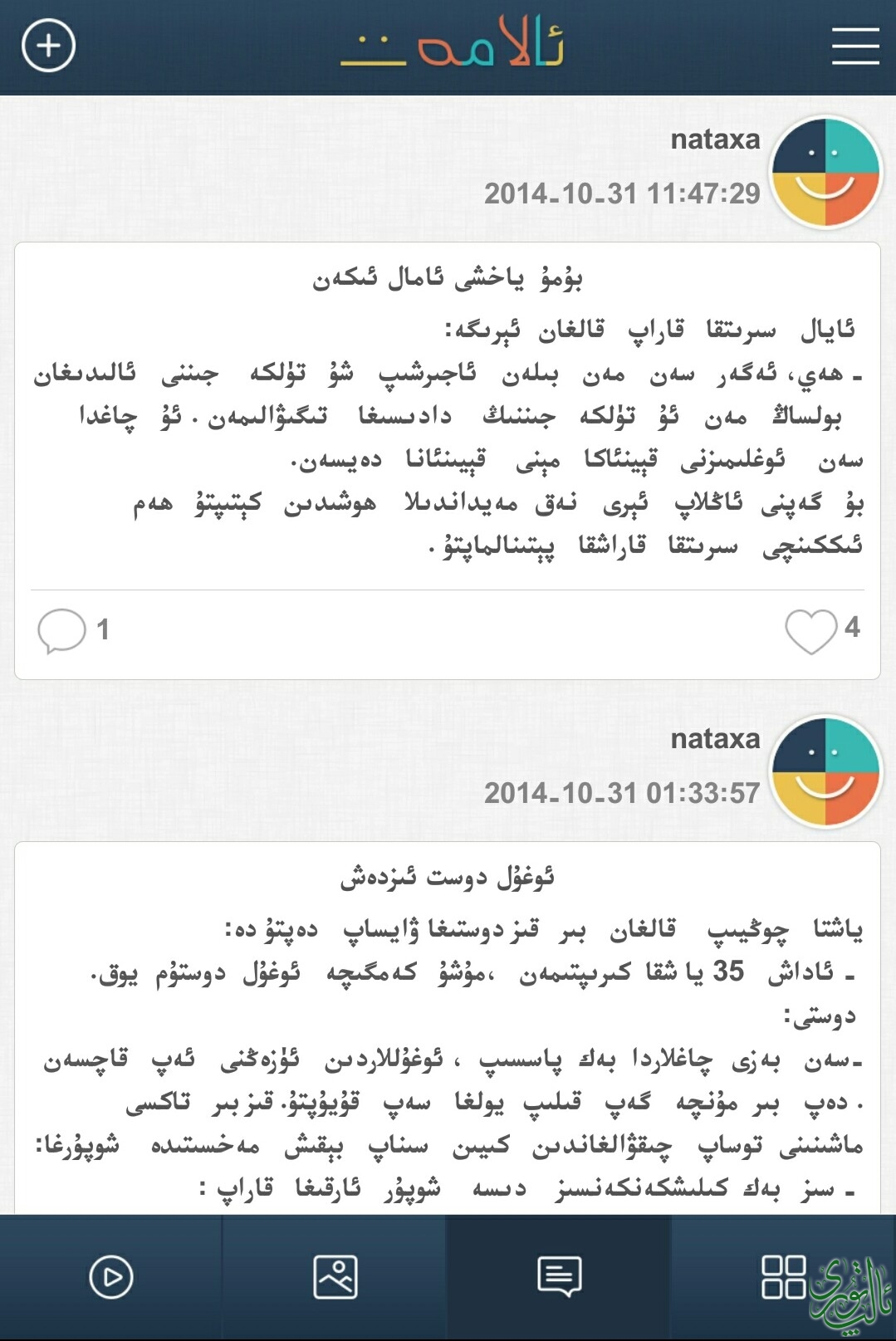896x1341 pixels.
Task: Like the post dated 2014-10-31 11:47:29
Action: point(811,631)
